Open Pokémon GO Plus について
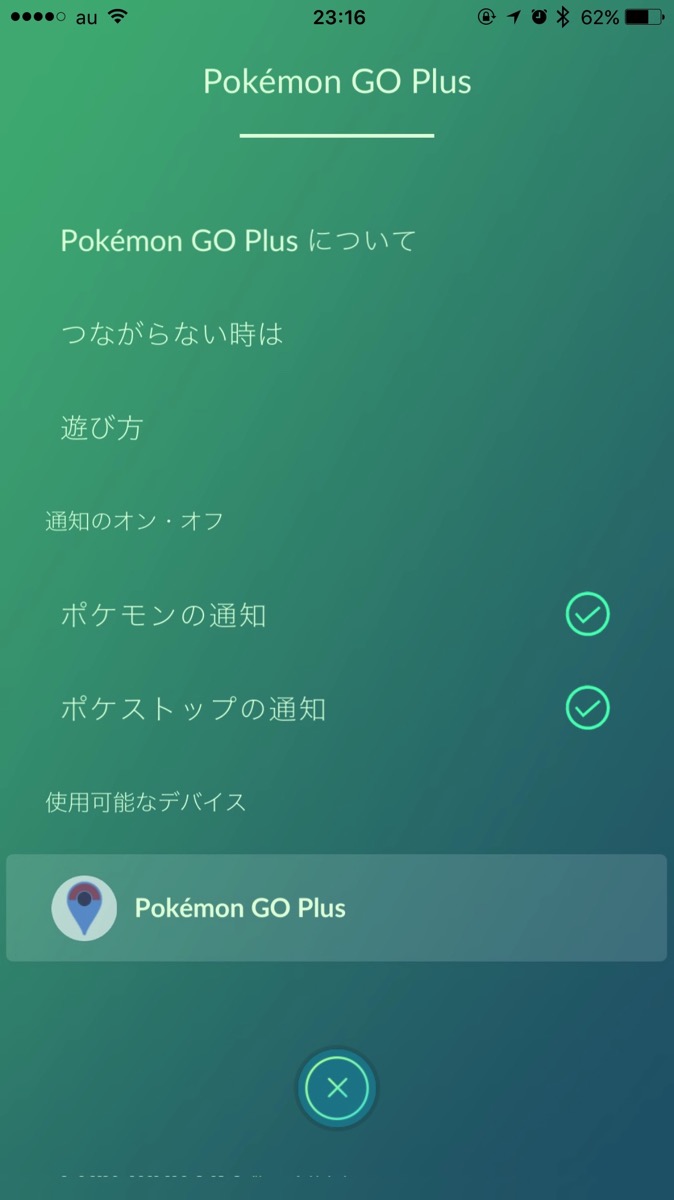The width and height of the screenshot is (674, 1200). (238, 241)
